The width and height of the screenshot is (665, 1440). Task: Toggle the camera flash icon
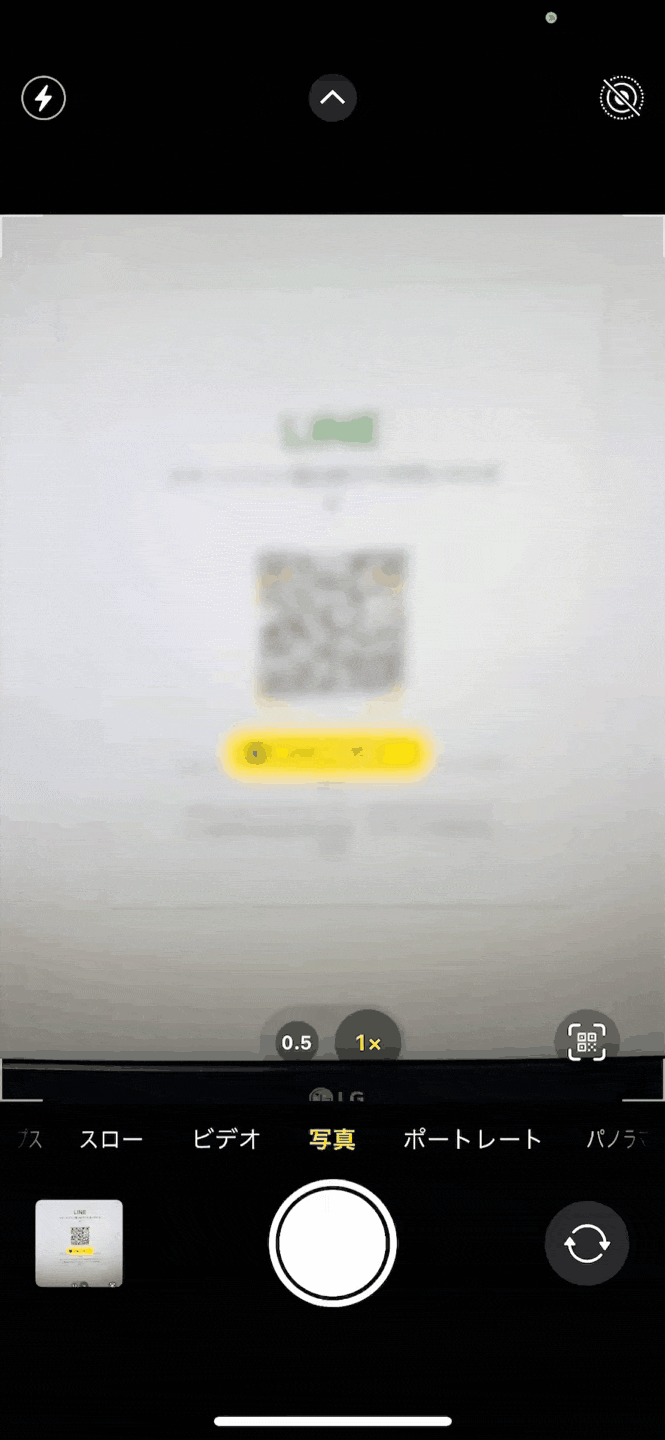coord(43,98)
